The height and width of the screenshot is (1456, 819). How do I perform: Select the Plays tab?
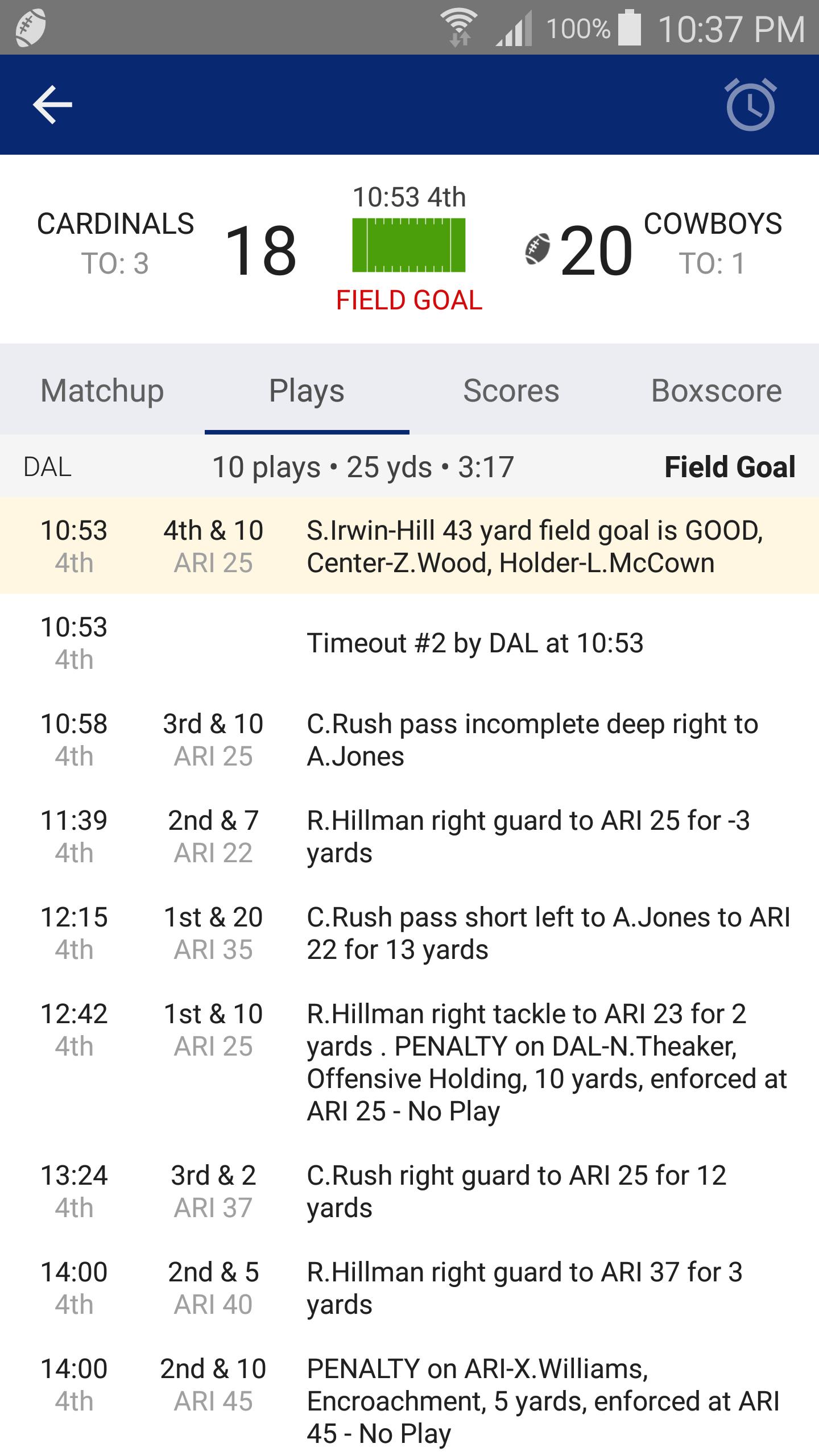click(x=307, y=390)
